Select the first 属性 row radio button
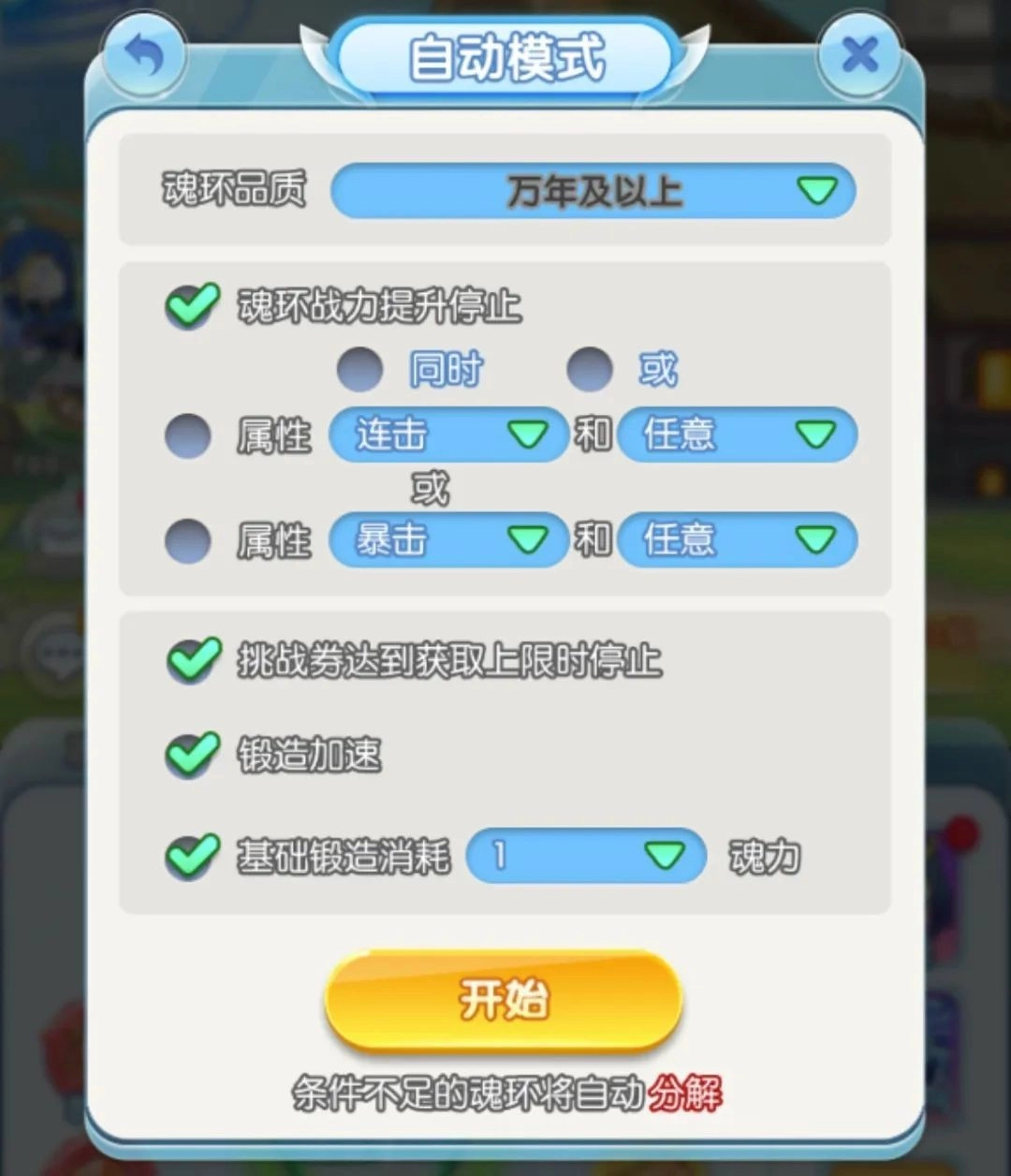Image resolution: width=1011 pixels, height=1176 pixels. click(x=185, y=435)
